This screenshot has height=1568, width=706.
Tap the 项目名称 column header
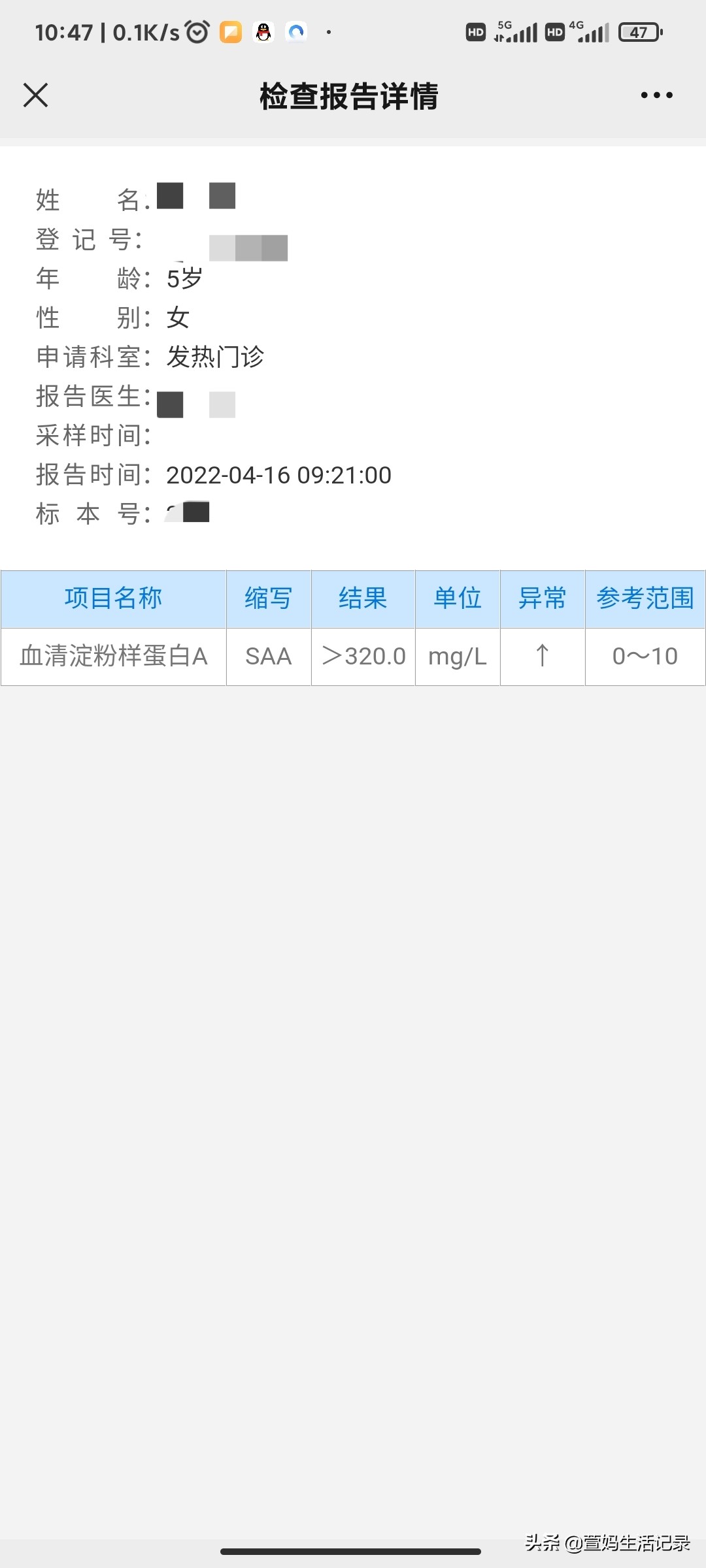(114, 598)
